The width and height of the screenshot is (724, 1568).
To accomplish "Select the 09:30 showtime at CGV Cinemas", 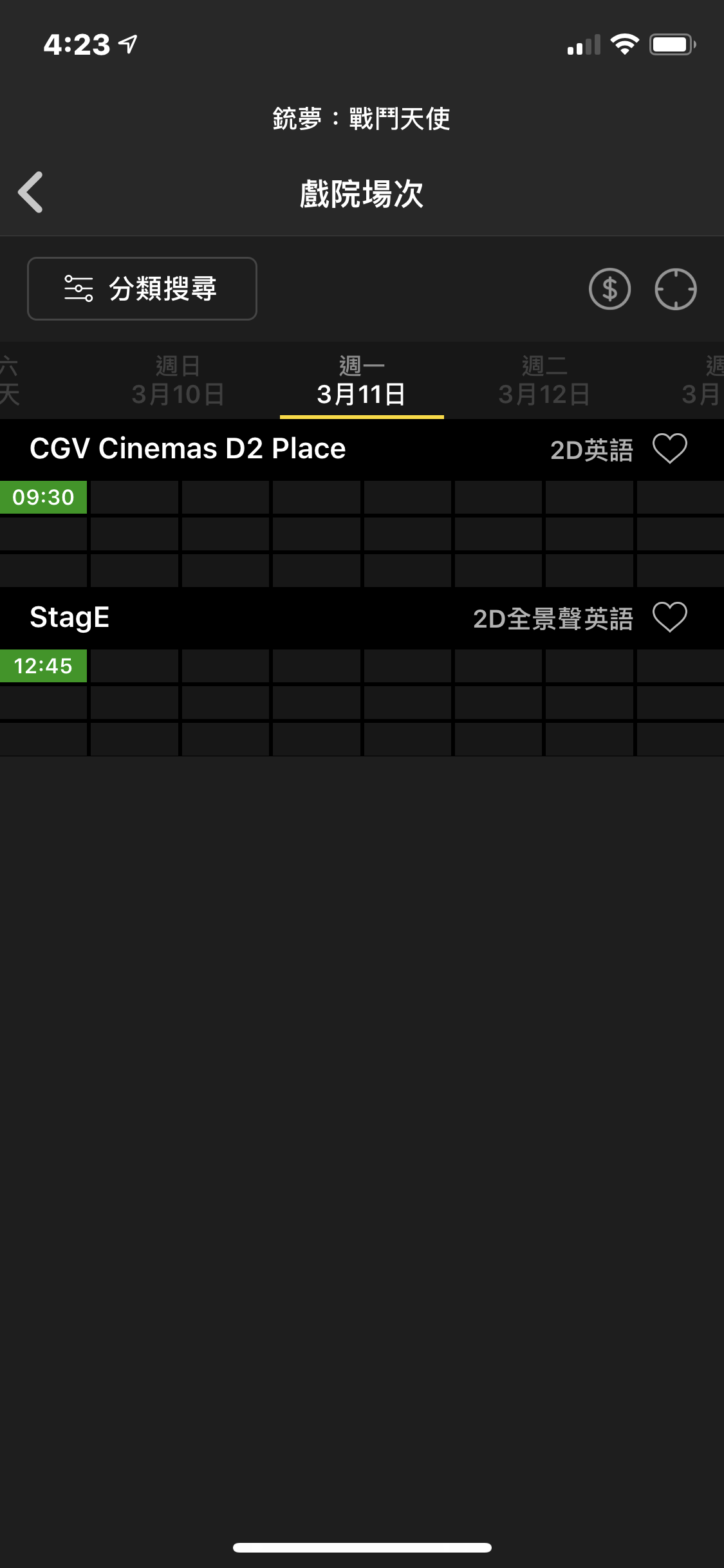I will [x=43, y=497].
